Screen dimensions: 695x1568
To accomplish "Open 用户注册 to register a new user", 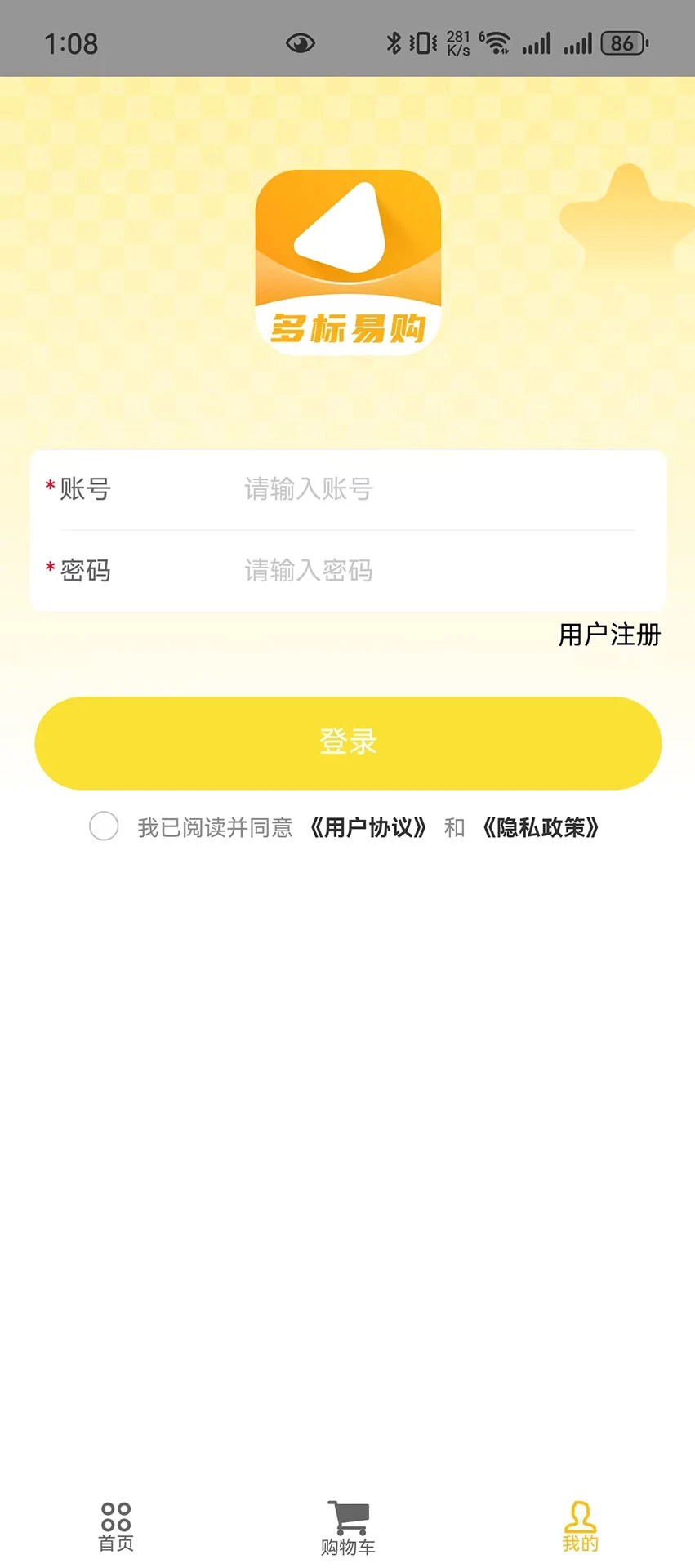I will (x=608, y=635).
